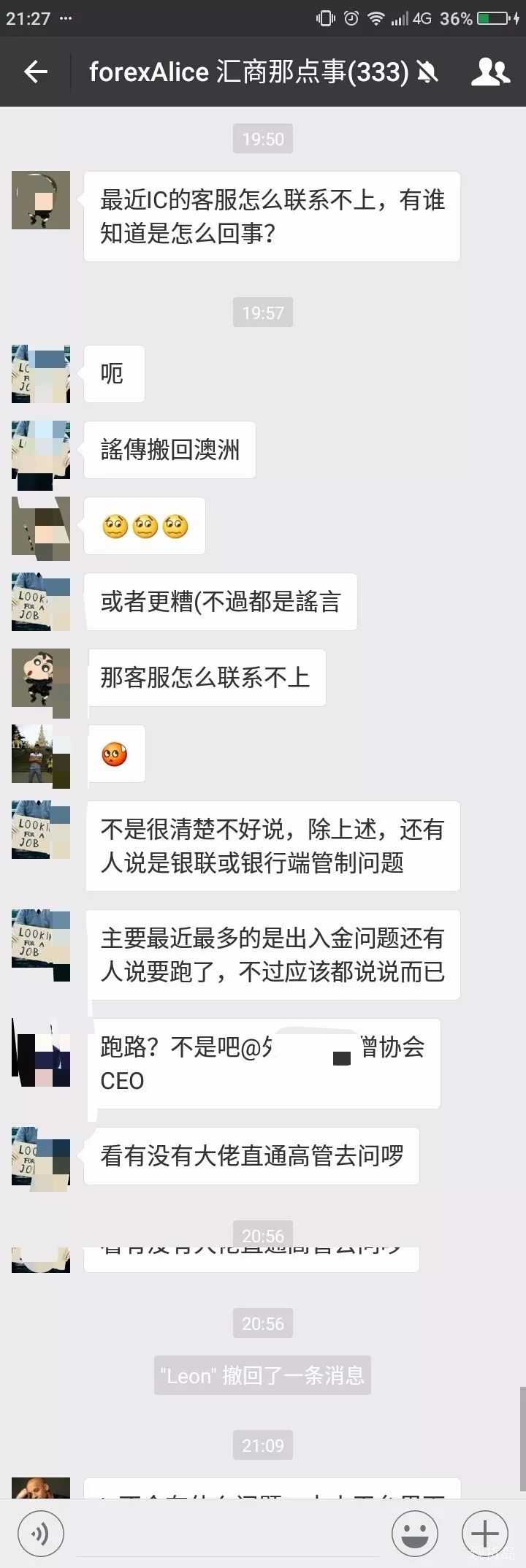
Task: Tap the message text field
Action: (x=226, y=1533)
